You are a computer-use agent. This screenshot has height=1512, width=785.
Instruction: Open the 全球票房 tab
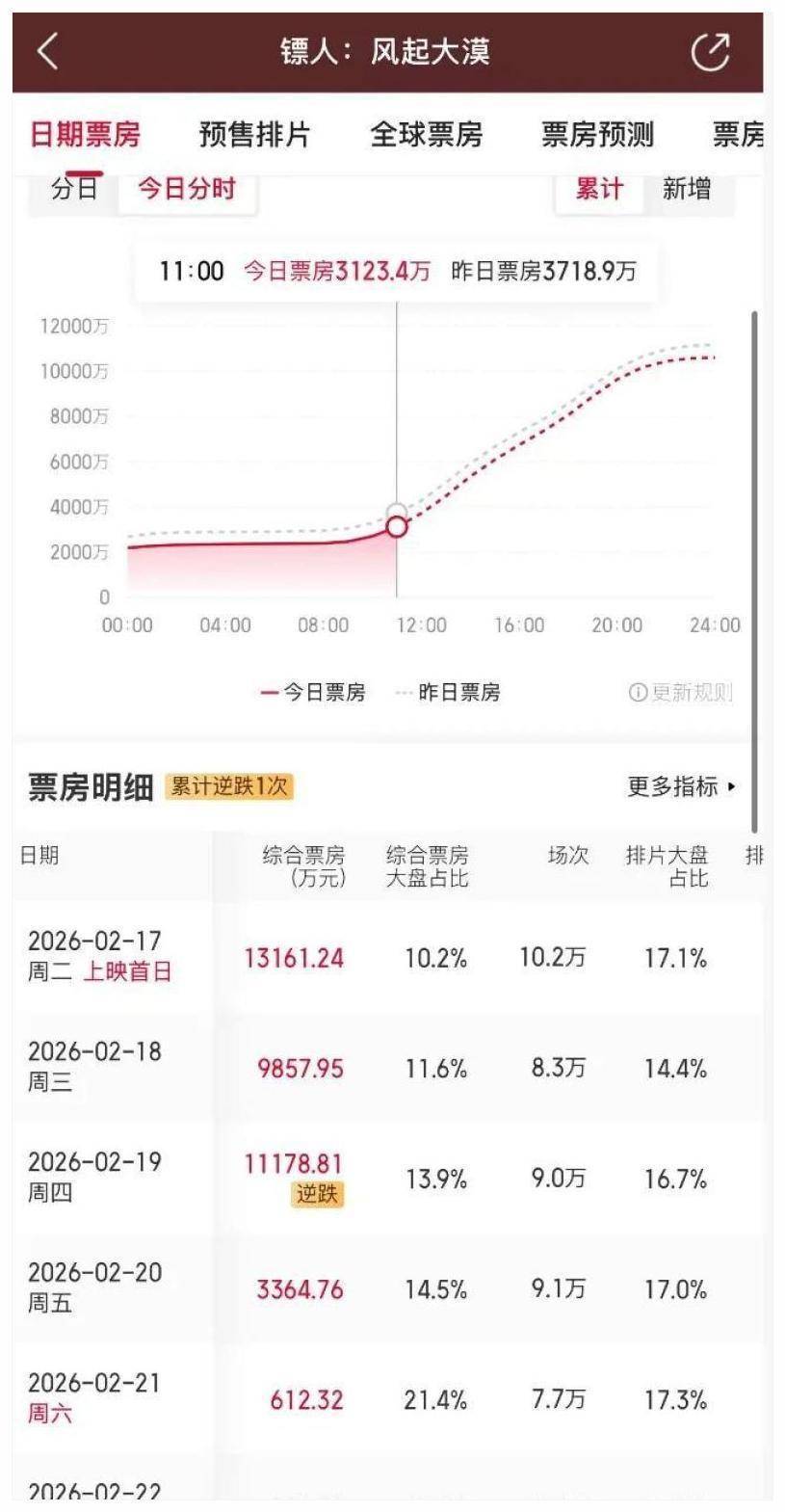click(x=426, y=135)
